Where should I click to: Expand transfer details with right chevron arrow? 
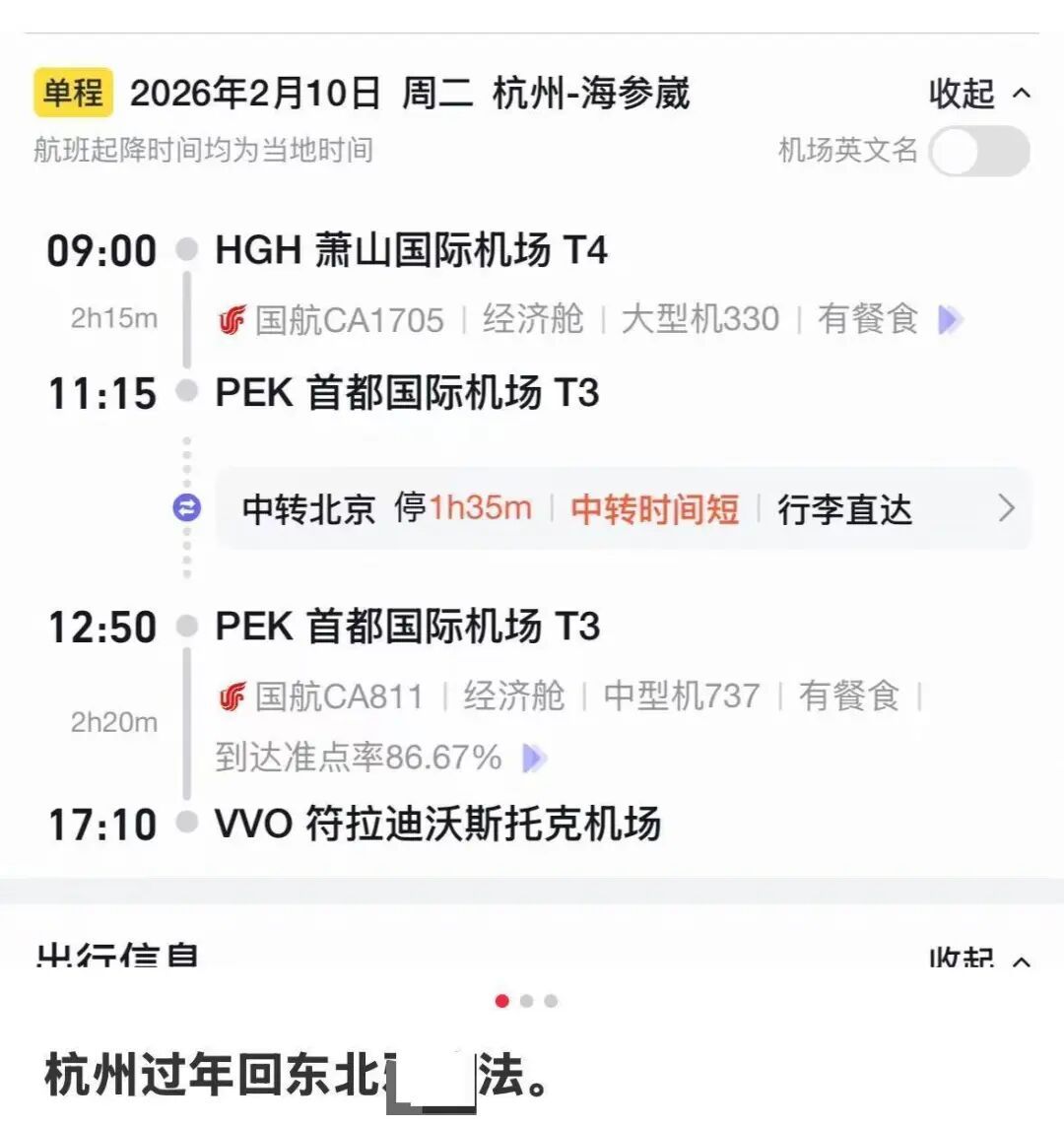point(1007,508)
